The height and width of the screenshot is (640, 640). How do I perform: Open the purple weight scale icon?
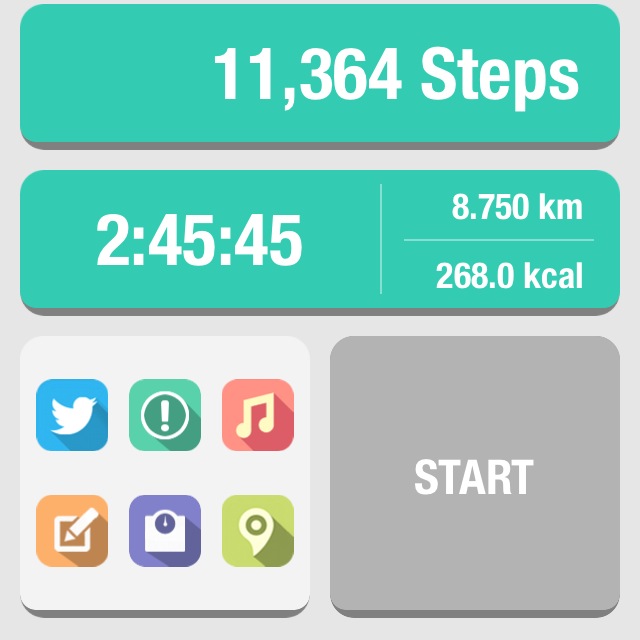pos(165,531)
